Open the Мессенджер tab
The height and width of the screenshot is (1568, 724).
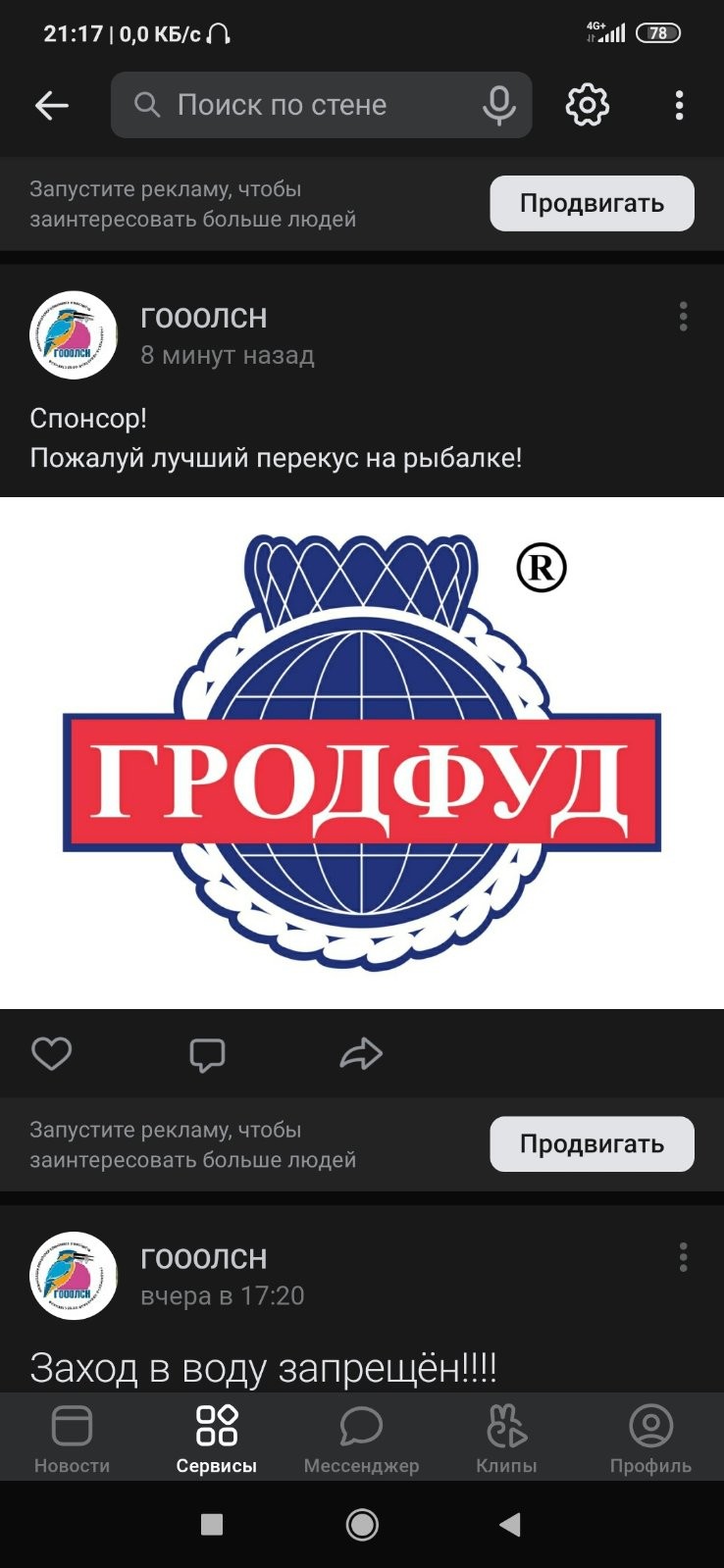361,1439
